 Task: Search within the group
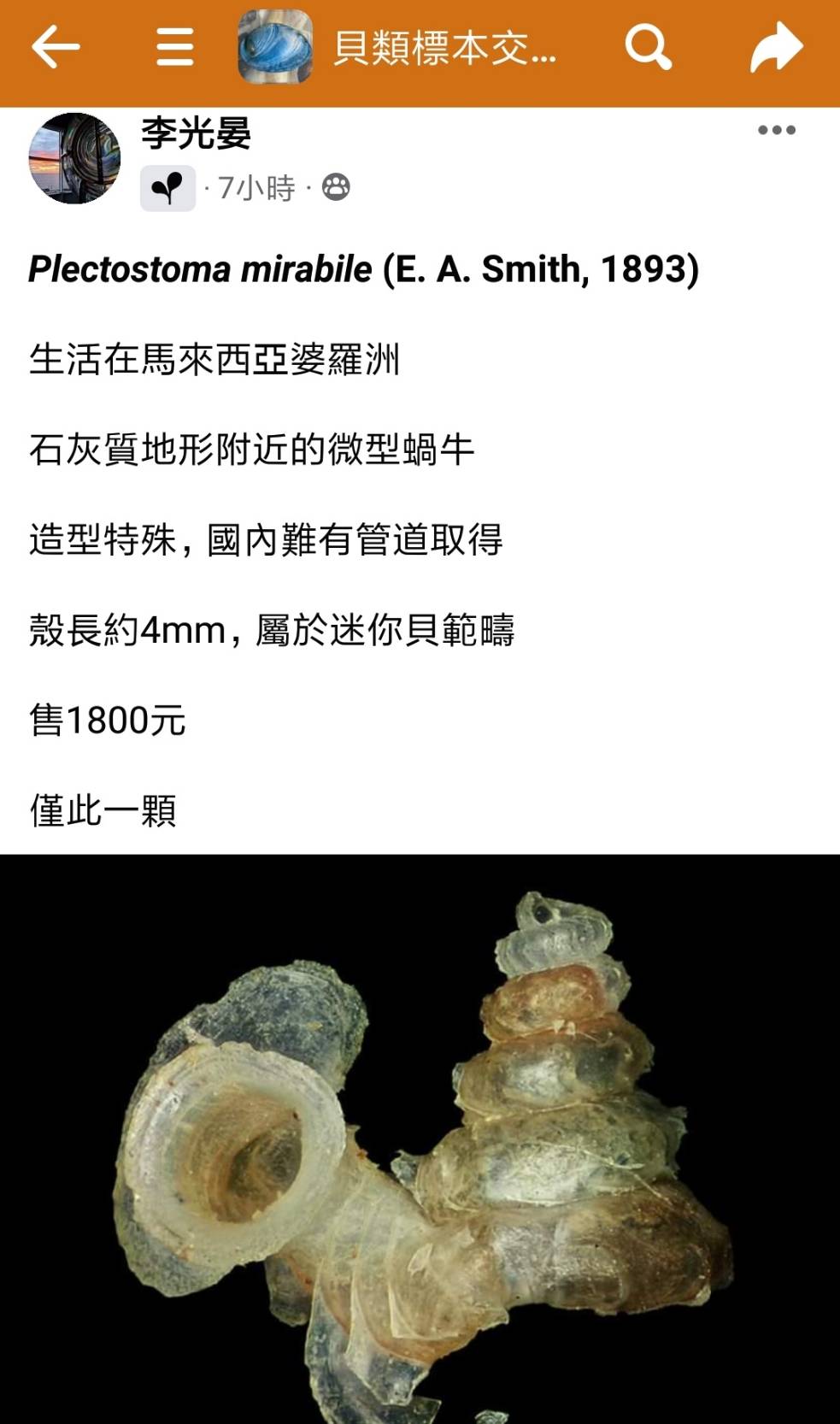[x=648, y=47]
